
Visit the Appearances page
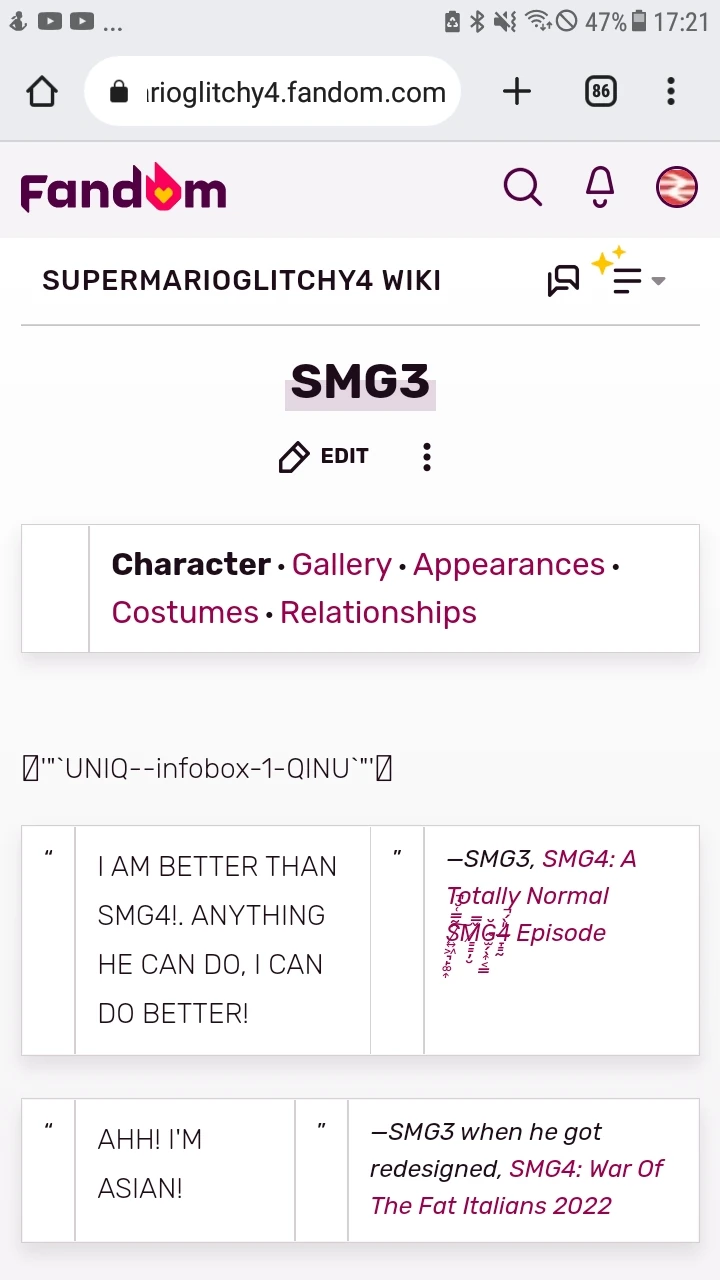508,564
